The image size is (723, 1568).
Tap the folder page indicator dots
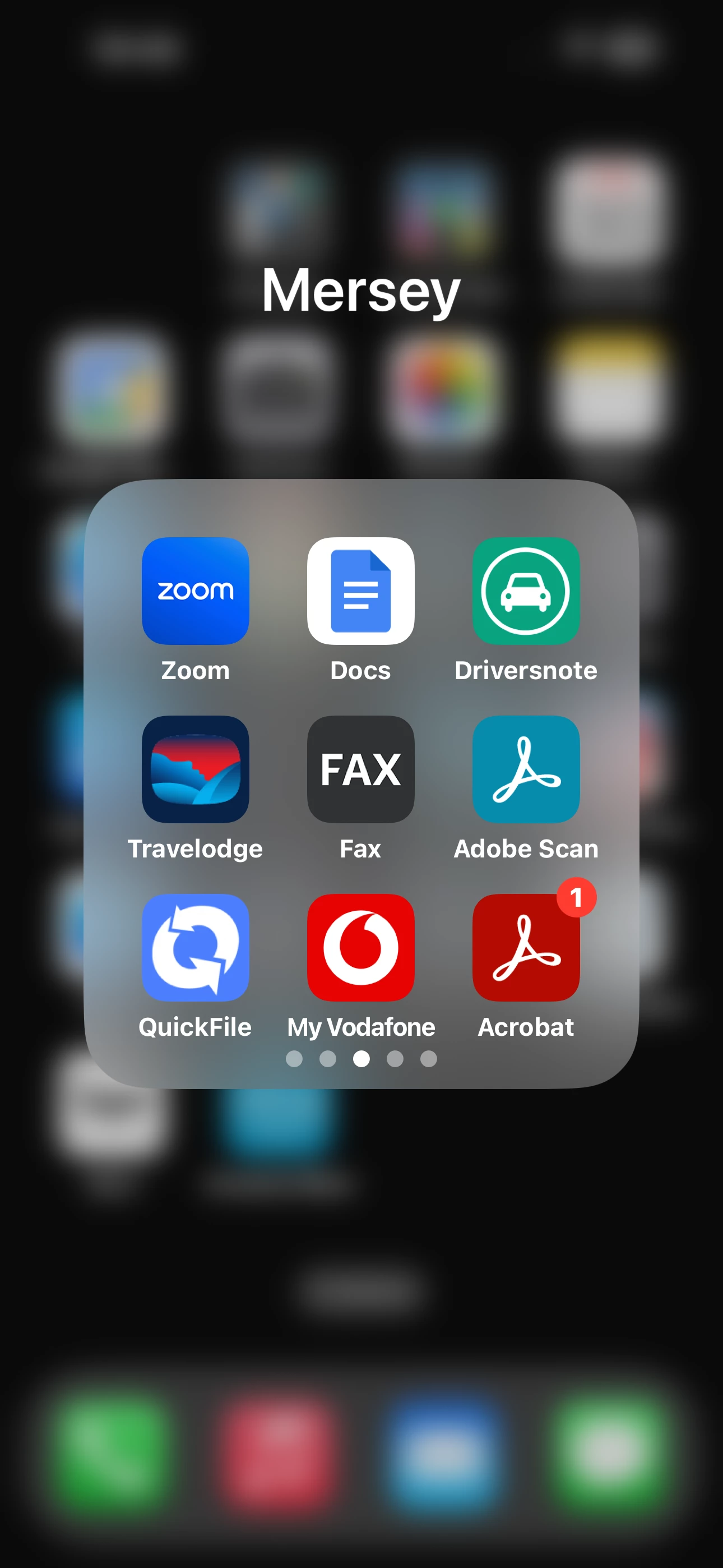[x=361, y=1059]
